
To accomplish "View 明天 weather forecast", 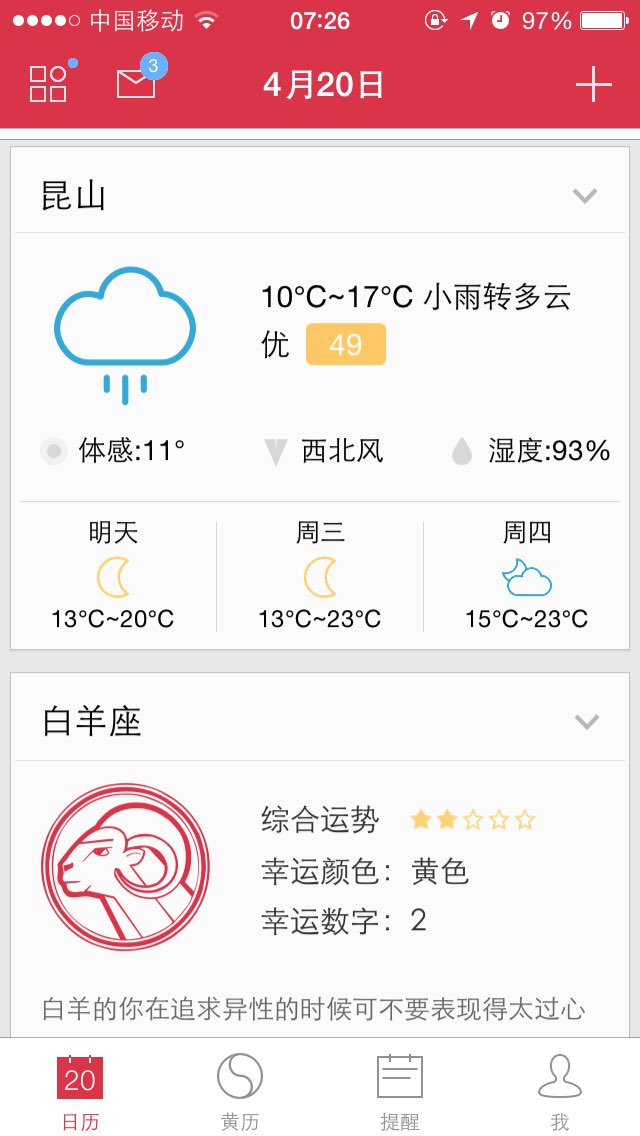I will (113, 577).
